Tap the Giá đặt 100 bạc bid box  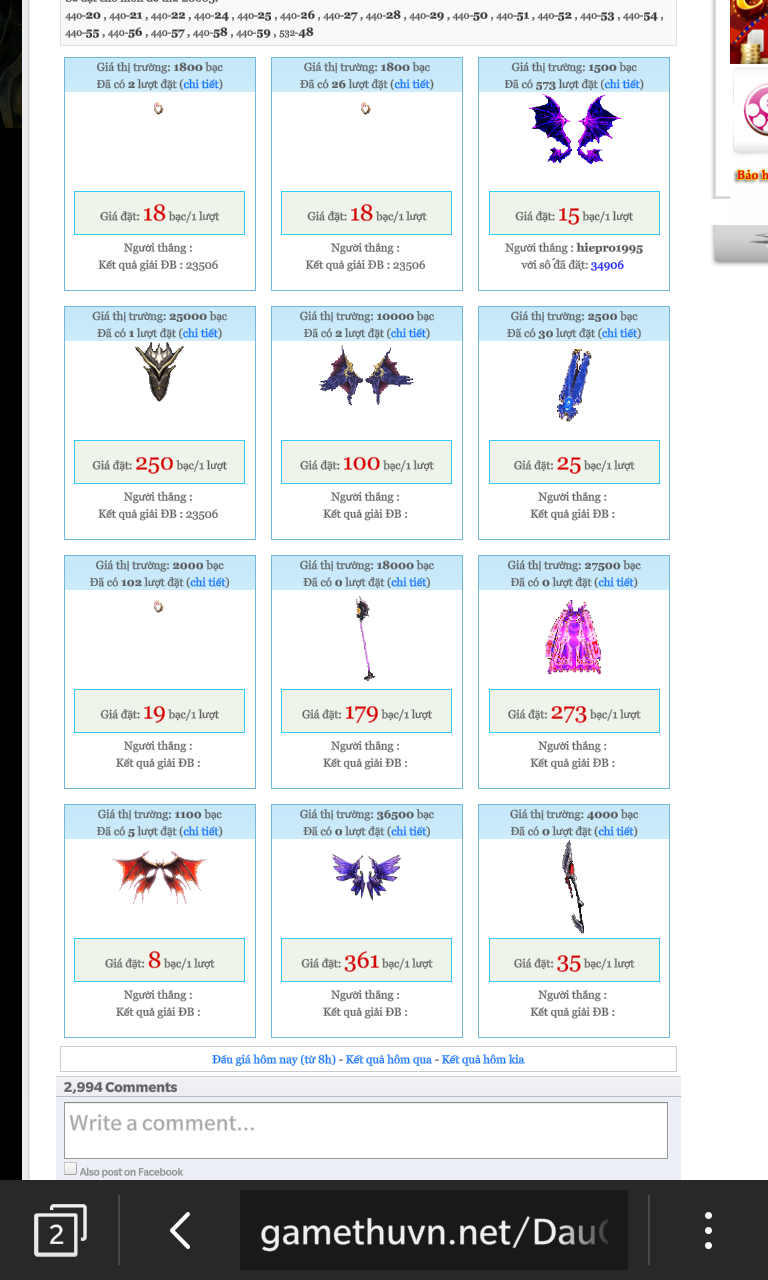click(x=366, y=462)
